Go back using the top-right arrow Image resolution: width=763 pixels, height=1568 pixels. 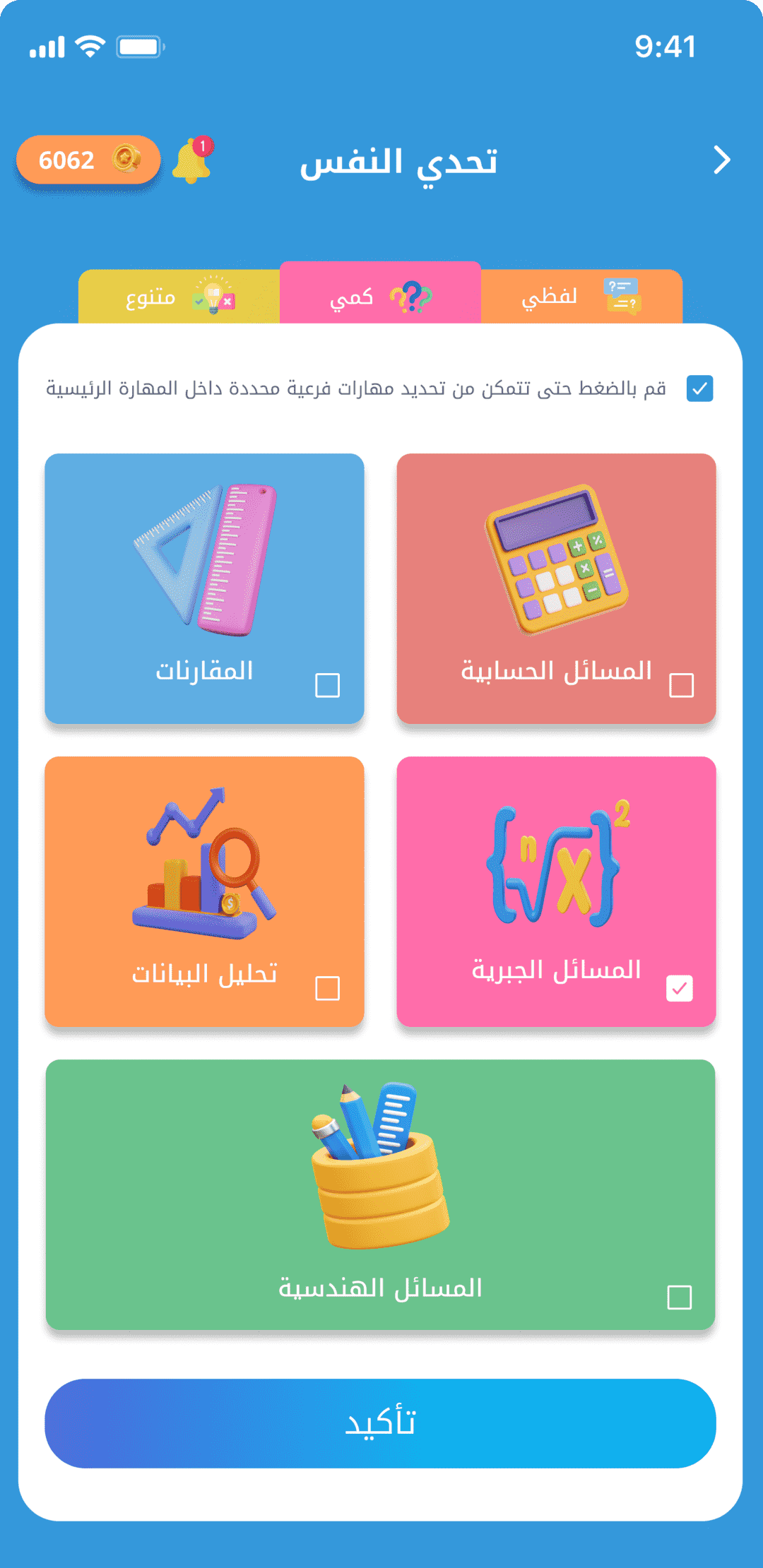721,160
